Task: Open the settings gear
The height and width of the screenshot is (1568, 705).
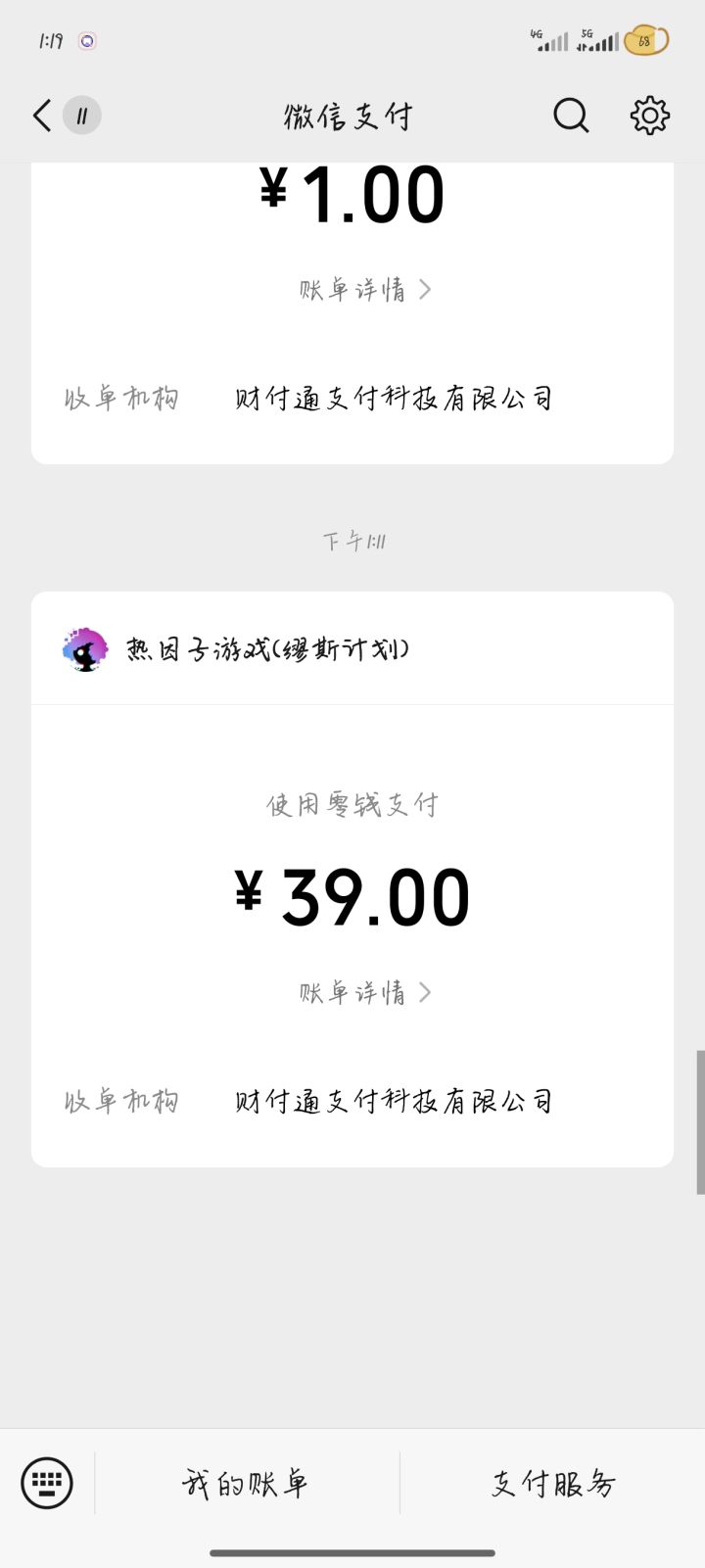Action: point(649,116)
